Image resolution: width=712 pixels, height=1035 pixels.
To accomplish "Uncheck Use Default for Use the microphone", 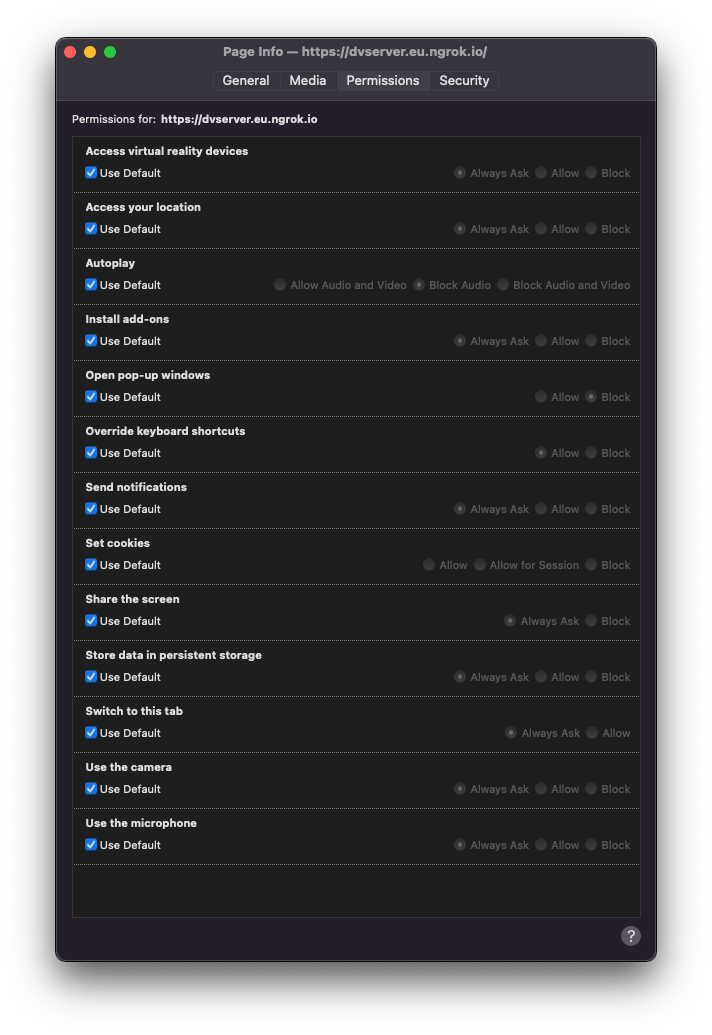I will coord(91,845).
